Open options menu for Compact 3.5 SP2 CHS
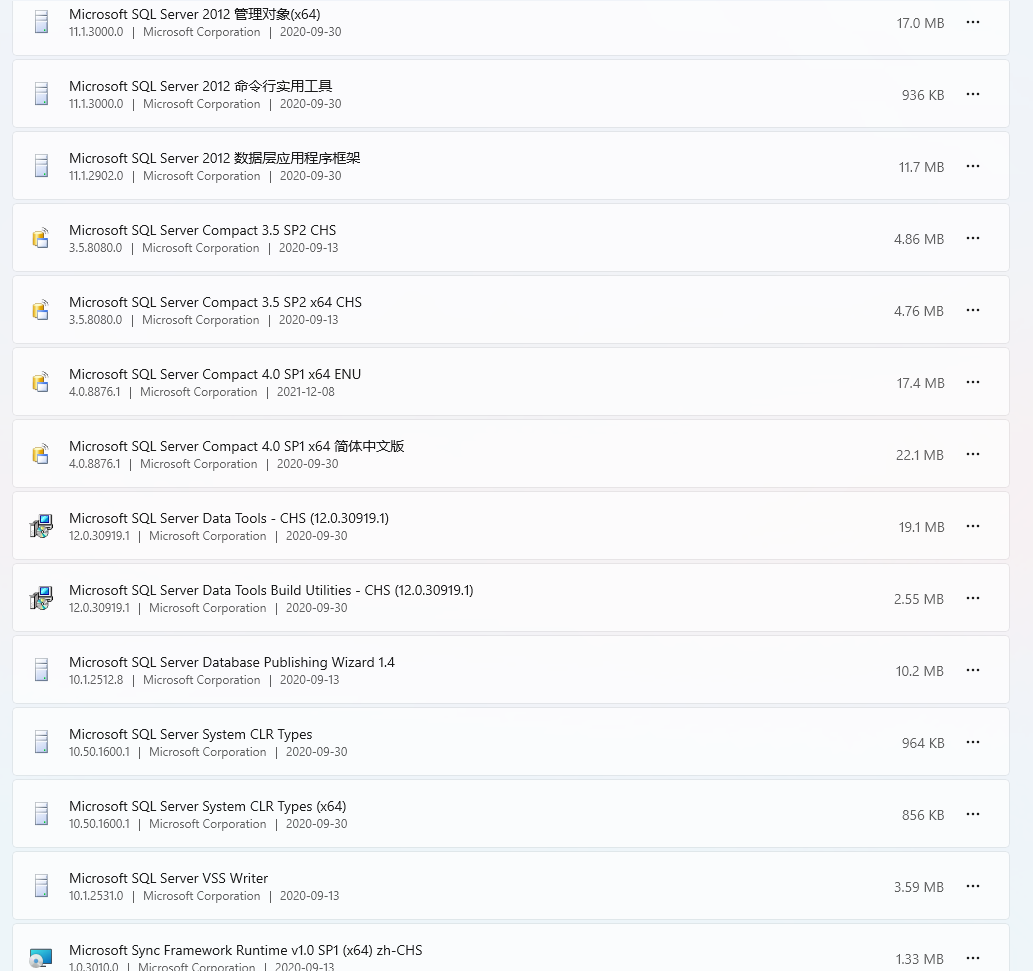The height and width of the screenshot is (971, 1033). pyautogui.click(x=972, y=238)
